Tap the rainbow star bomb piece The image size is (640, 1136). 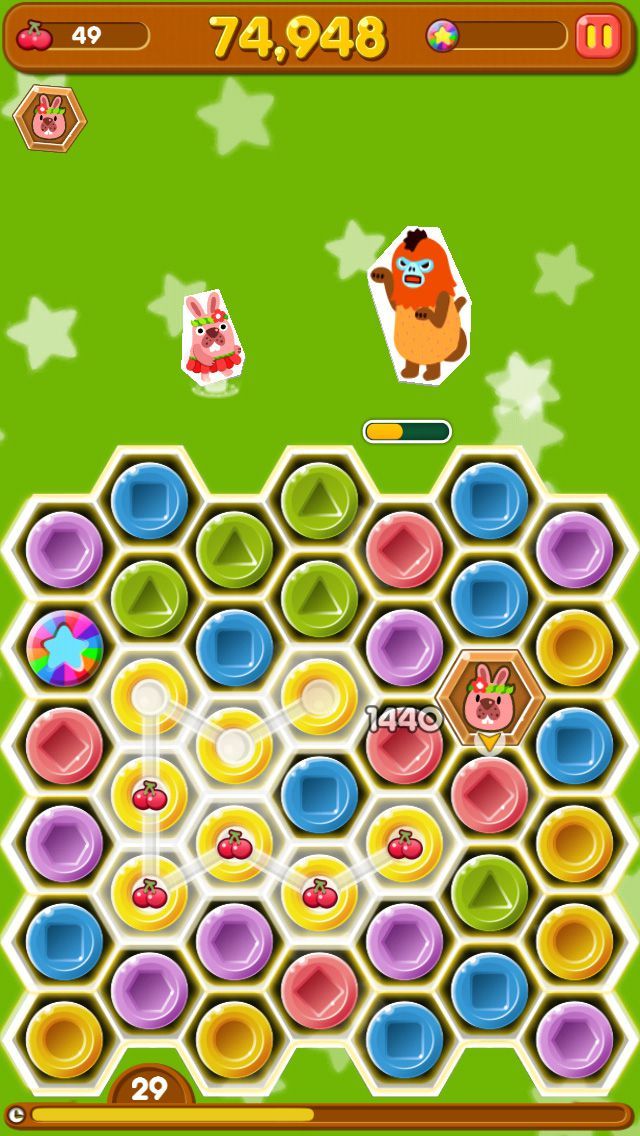coord(65,648)
